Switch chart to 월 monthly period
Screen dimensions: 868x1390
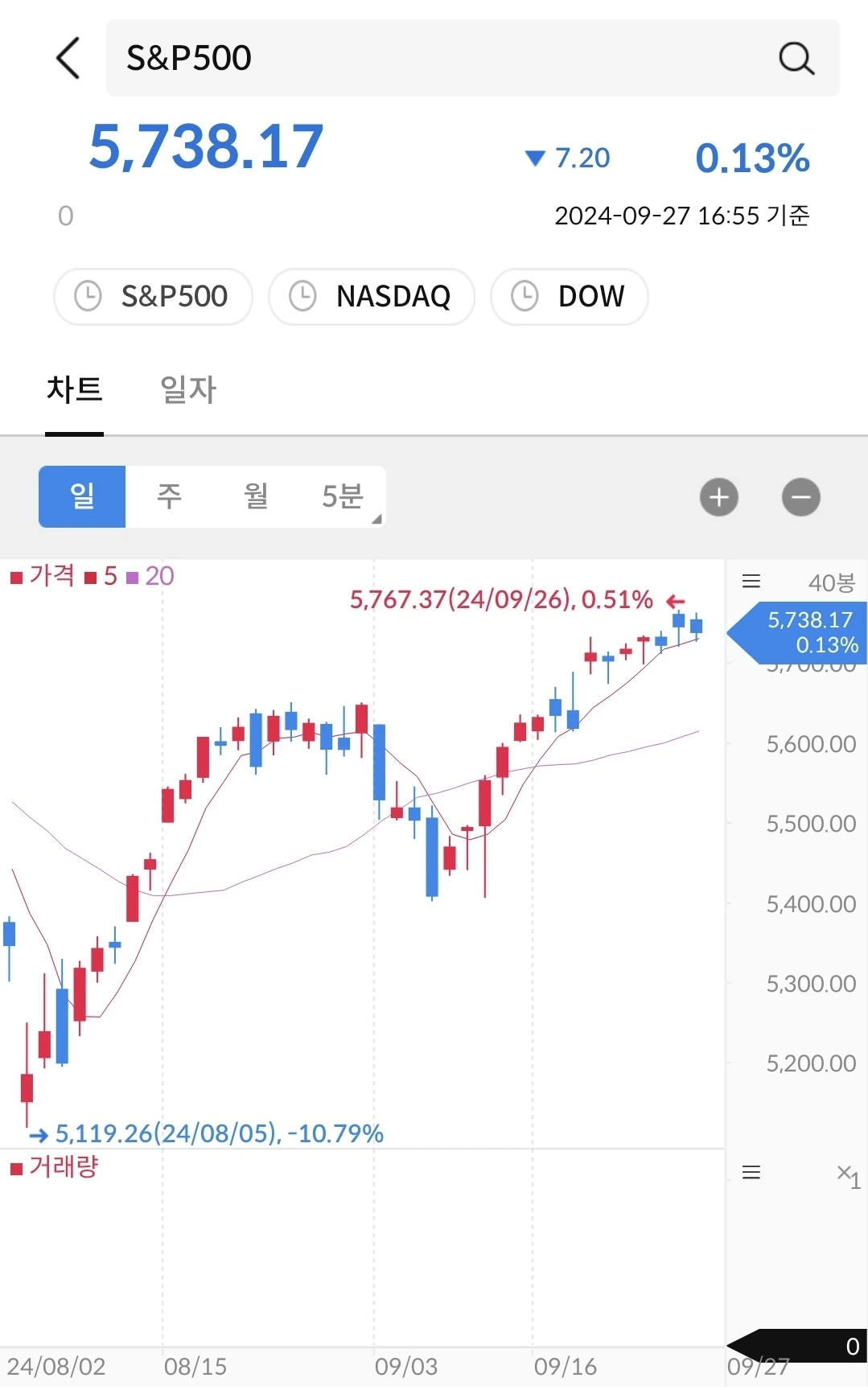pos(256,496)
